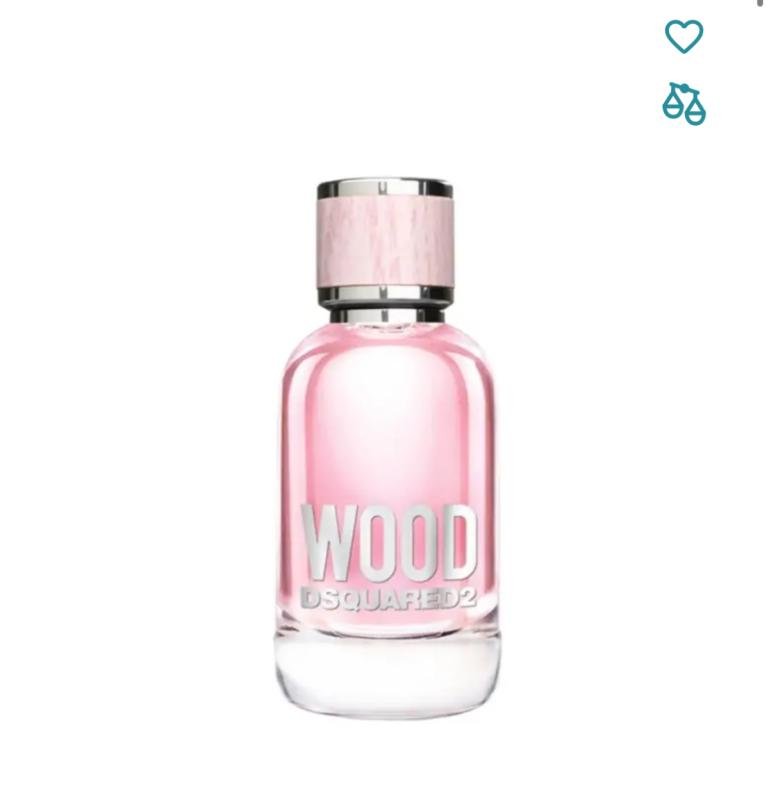Add this perfume to favorites
The width and height of the screenshot is (769, 800).
(684, 38)
